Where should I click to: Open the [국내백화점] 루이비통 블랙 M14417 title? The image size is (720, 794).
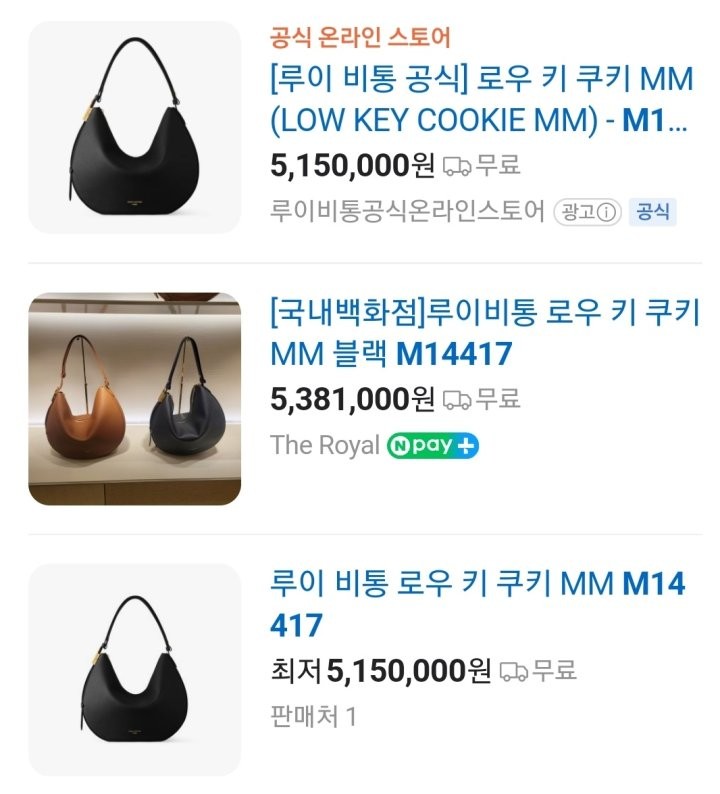484,332
